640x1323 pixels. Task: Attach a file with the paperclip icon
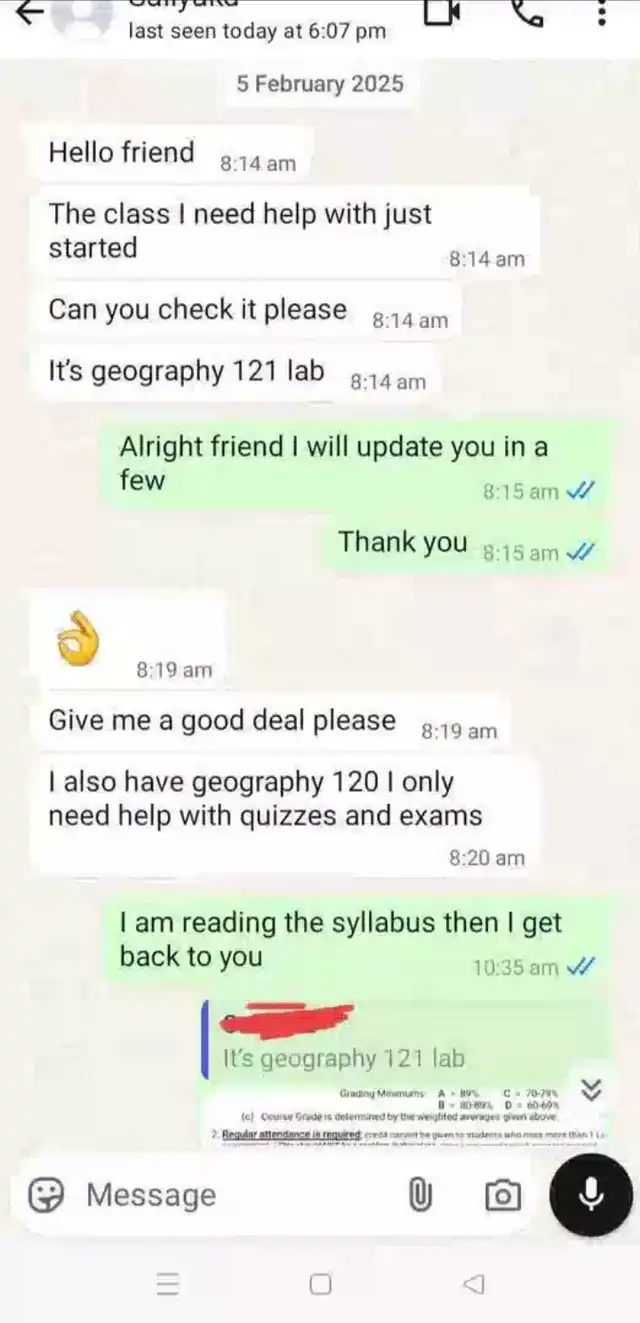421,1195
